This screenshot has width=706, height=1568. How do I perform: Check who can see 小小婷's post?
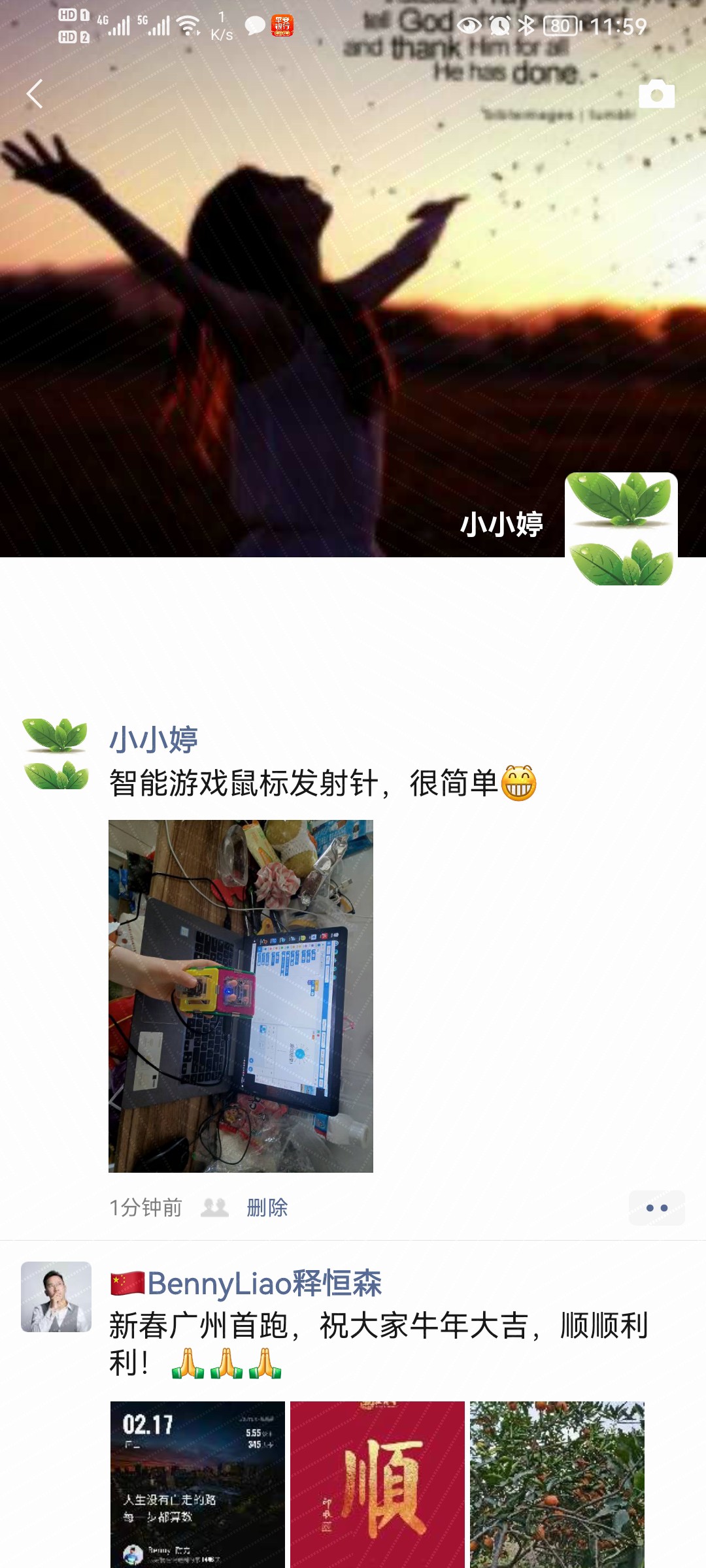(214, 1207)
